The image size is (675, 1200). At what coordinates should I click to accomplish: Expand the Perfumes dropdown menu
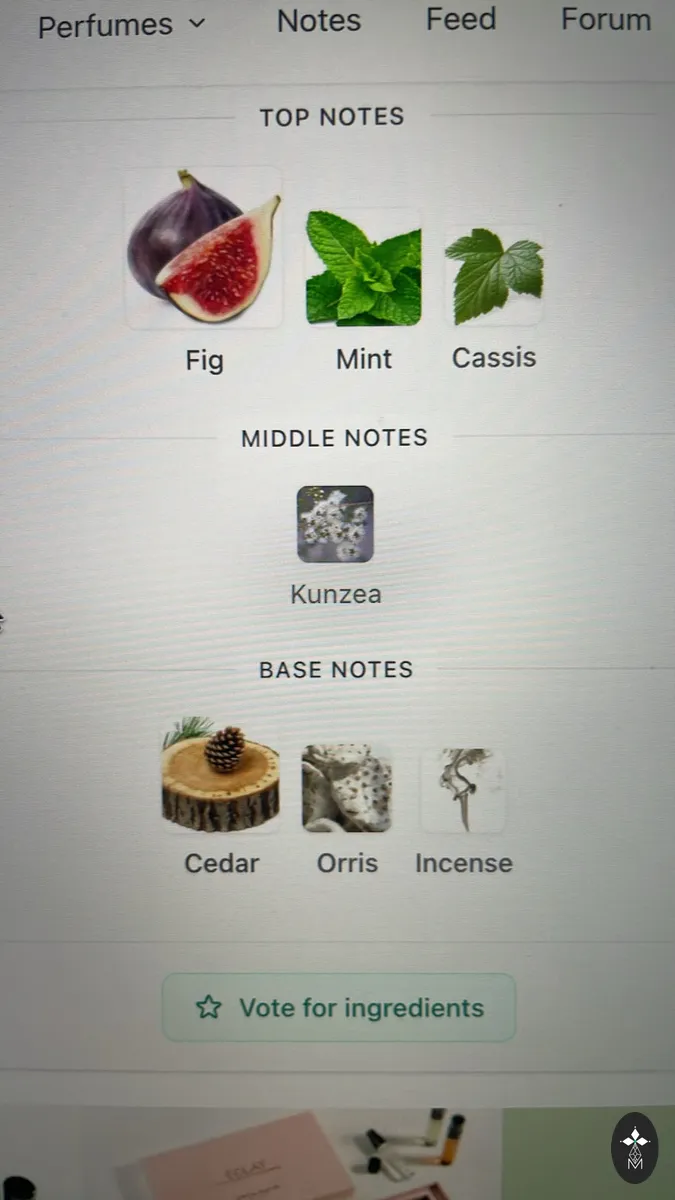point(121,24)
